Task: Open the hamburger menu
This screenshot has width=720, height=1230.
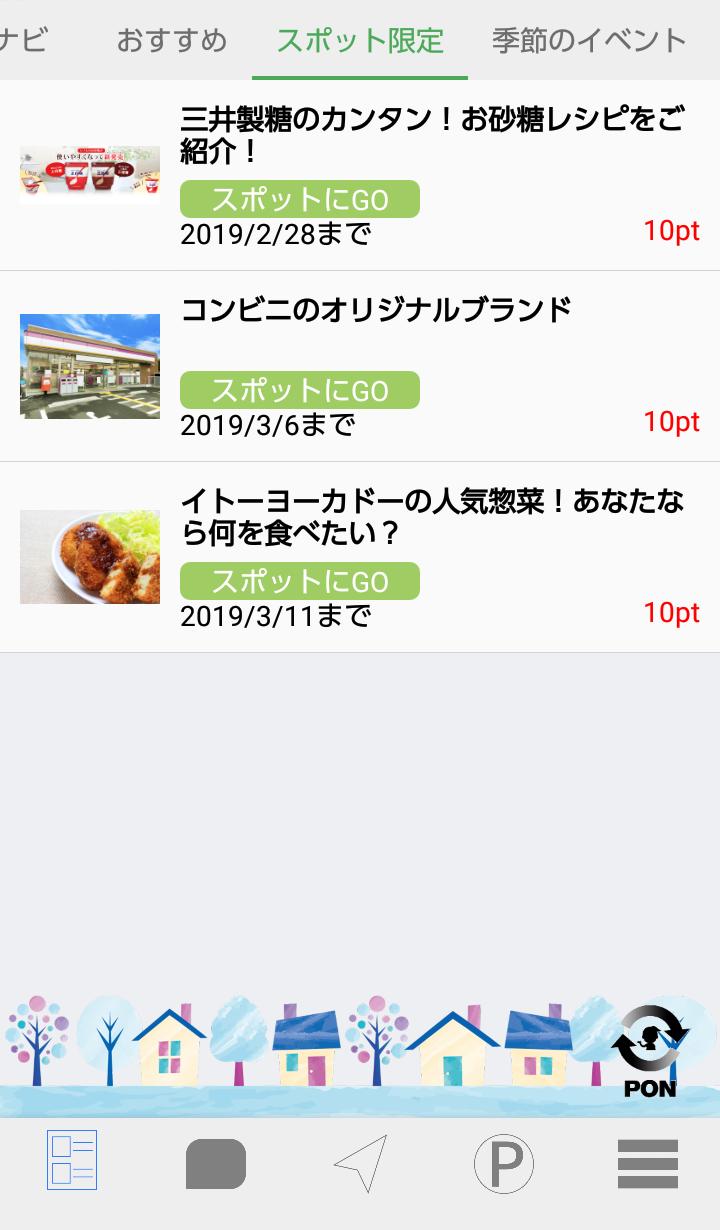Action: click(x=648, y=1164)
